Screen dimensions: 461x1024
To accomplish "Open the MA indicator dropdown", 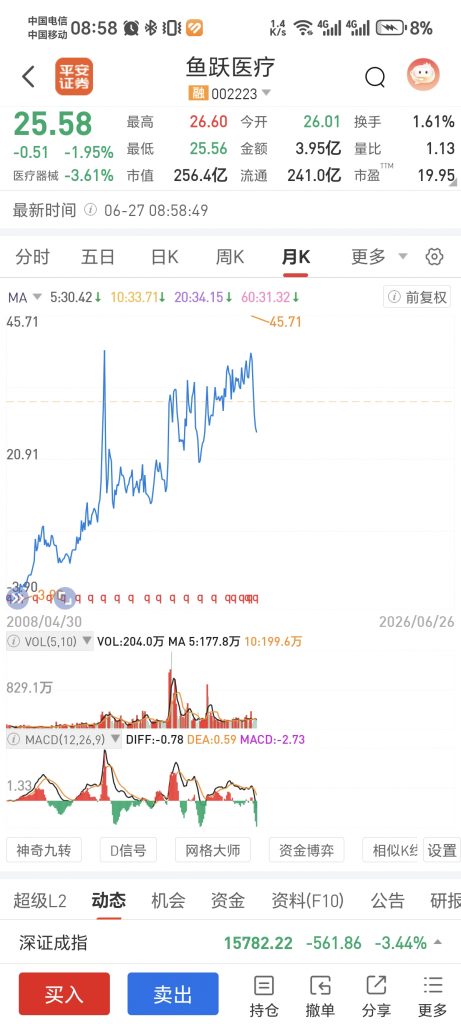I will click(25, 298).
